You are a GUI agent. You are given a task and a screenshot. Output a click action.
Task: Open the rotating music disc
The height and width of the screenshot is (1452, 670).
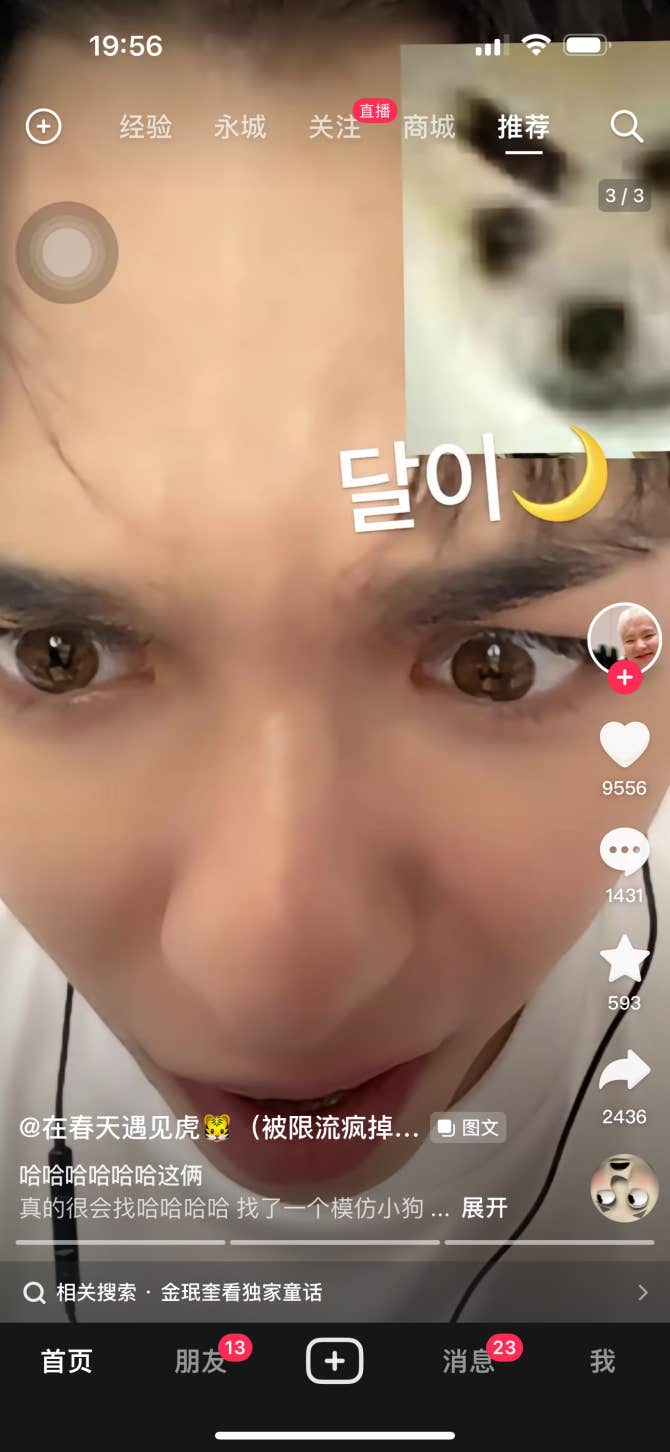coord(624,1188)
